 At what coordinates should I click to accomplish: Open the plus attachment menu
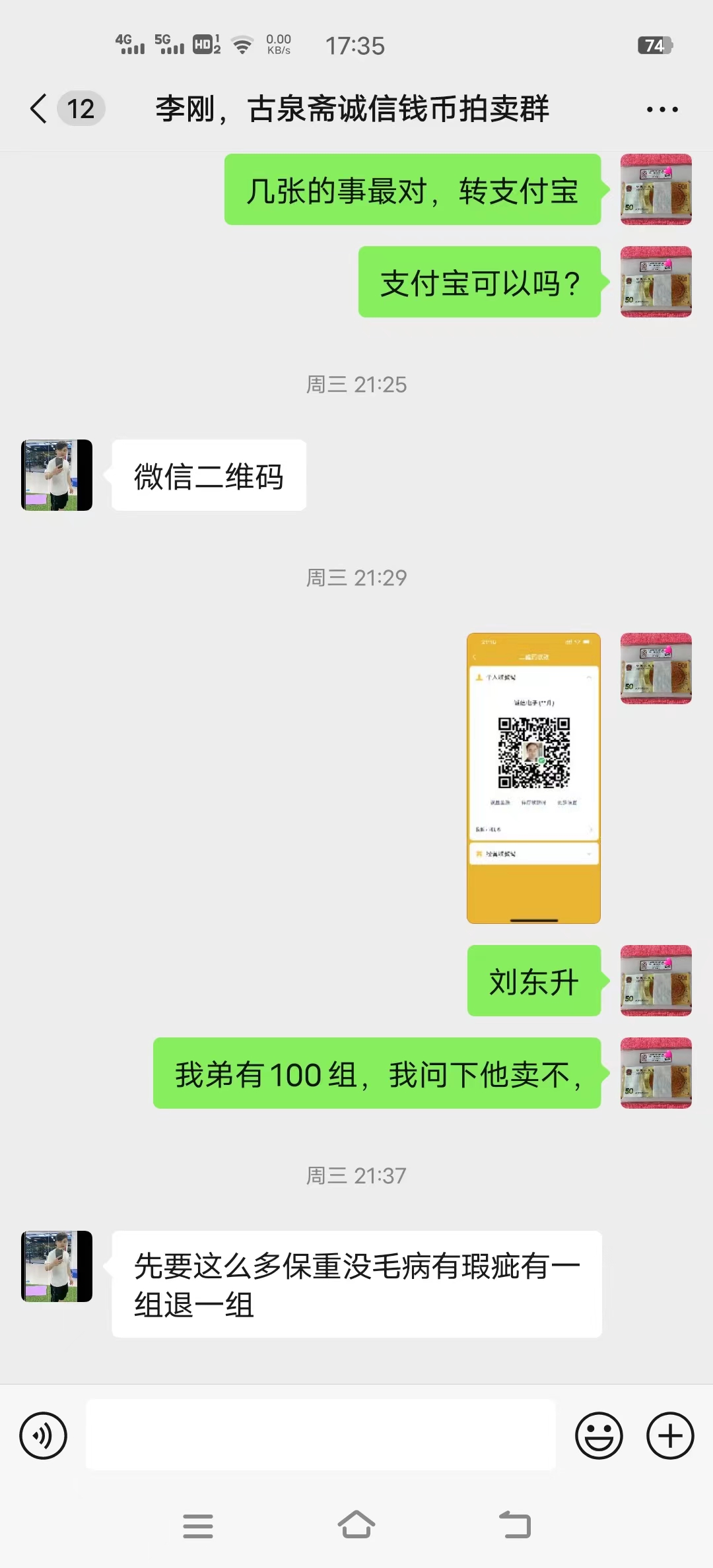tap(670, 1435)
